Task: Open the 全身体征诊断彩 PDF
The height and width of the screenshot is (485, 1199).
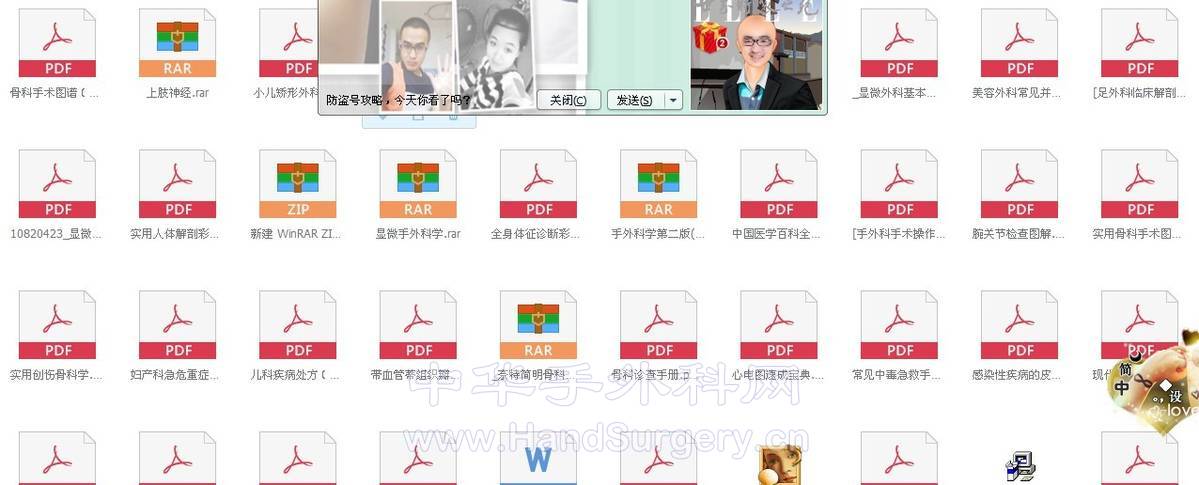Action: point(538,185)
